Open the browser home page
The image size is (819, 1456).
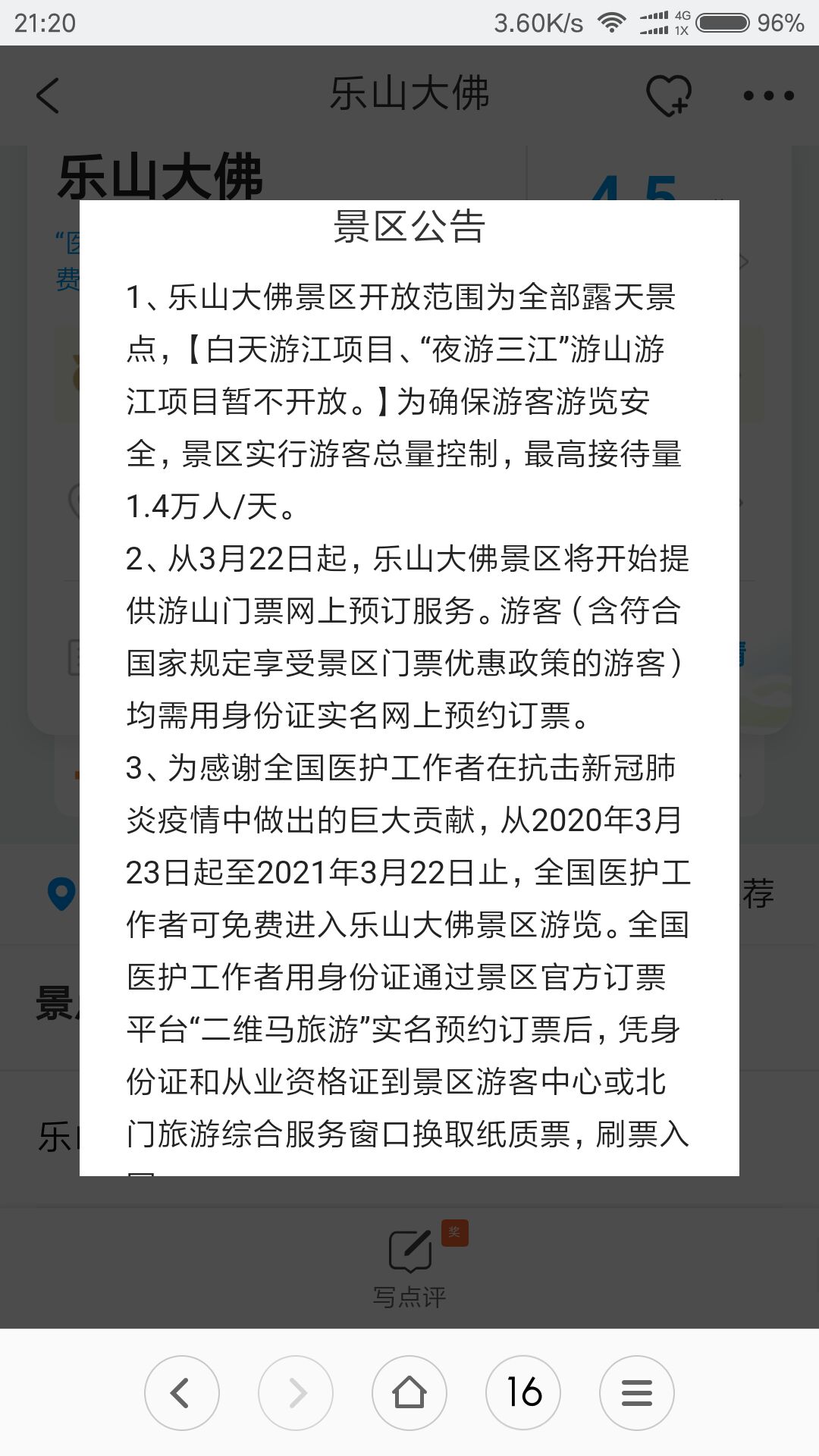pyautogui.click(x=409, y=1392)
